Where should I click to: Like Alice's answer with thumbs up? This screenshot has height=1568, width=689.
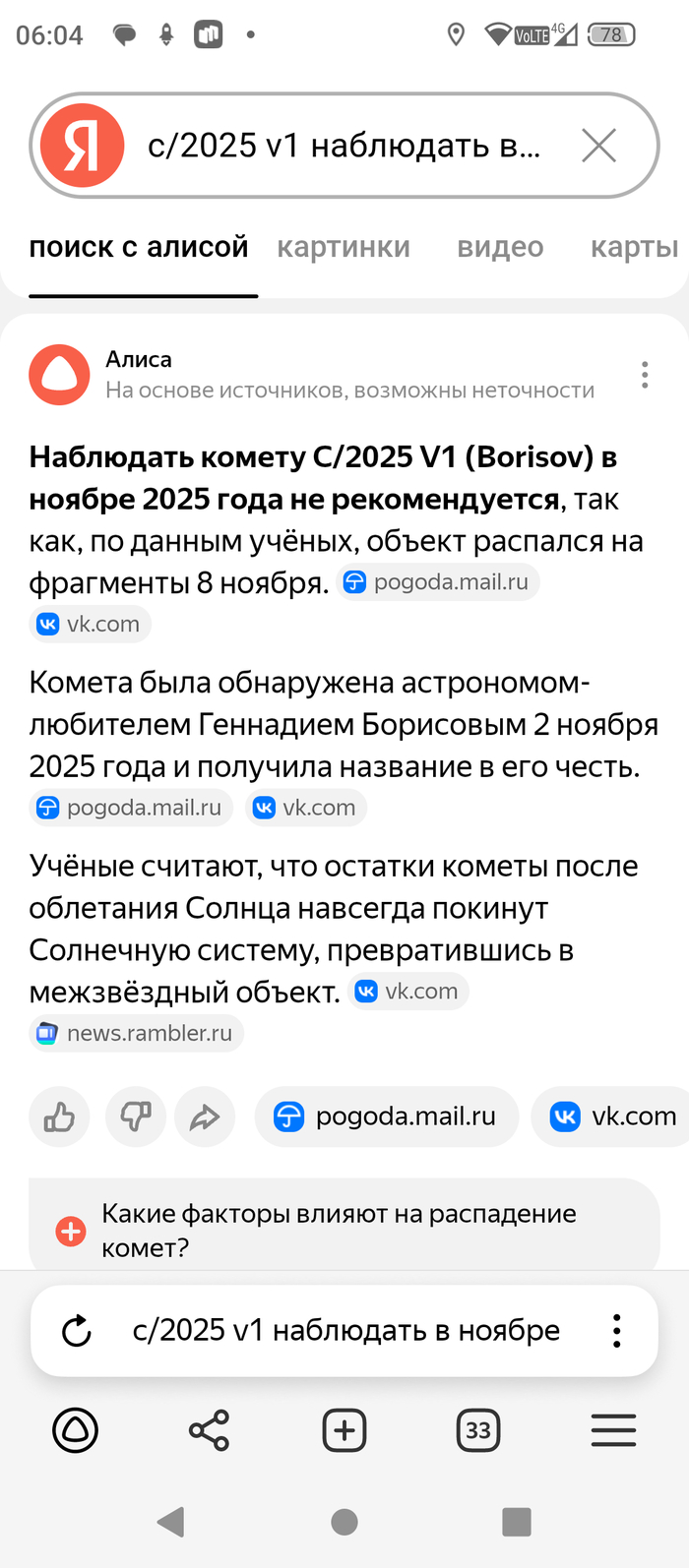59,1116
